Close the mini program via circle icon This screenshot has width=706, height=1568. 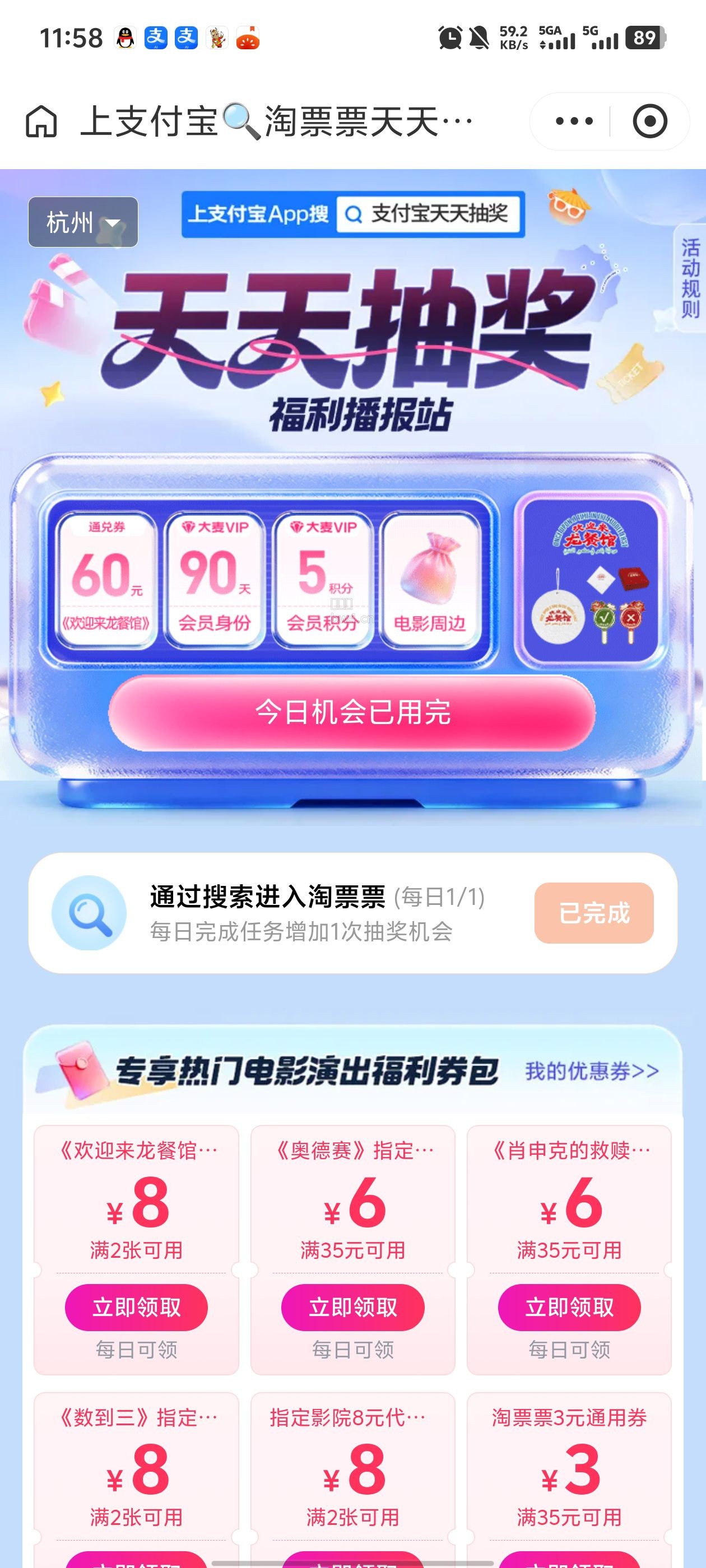pos(650,121)
